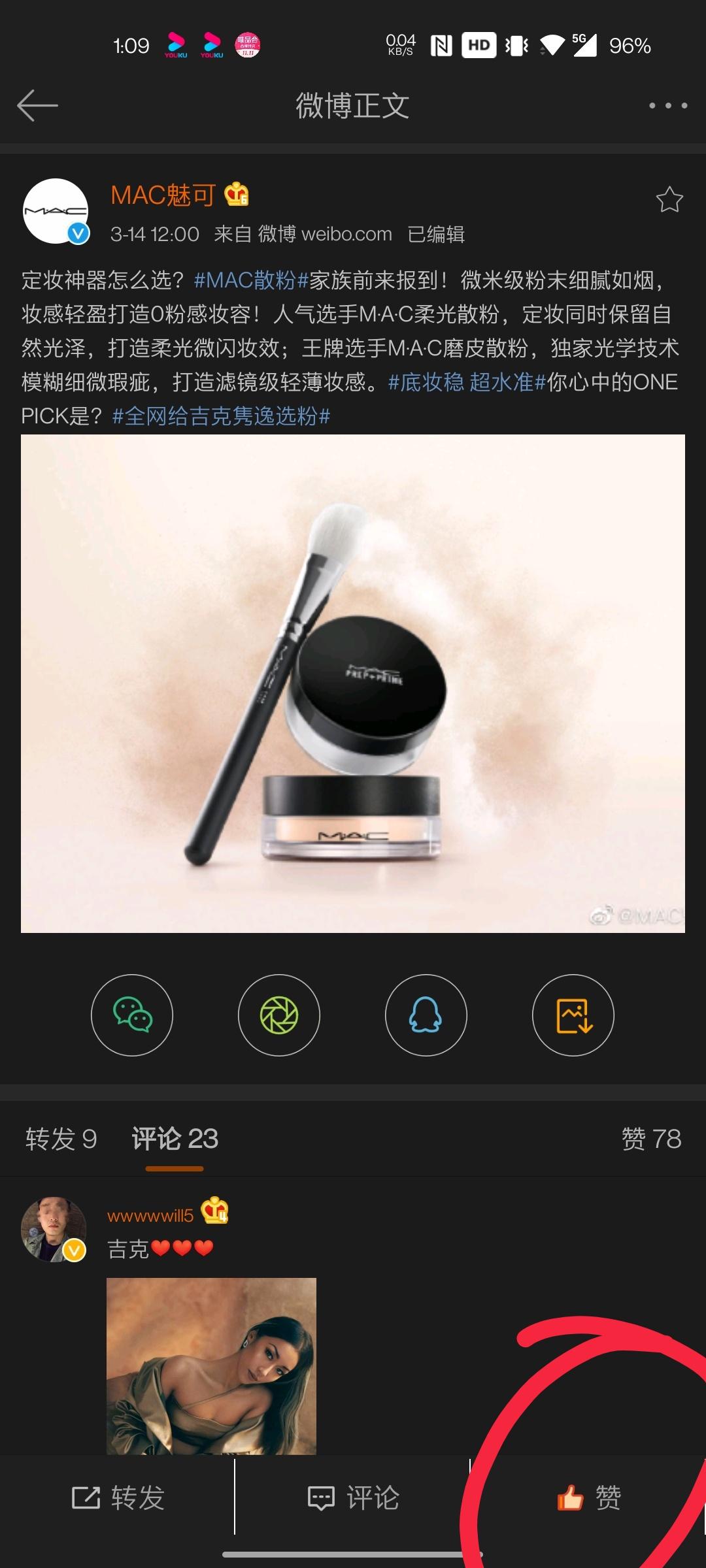View the picture in wwwwwill5's comment
This screenshot has height=1568, width=706.
pos(211,1366)
